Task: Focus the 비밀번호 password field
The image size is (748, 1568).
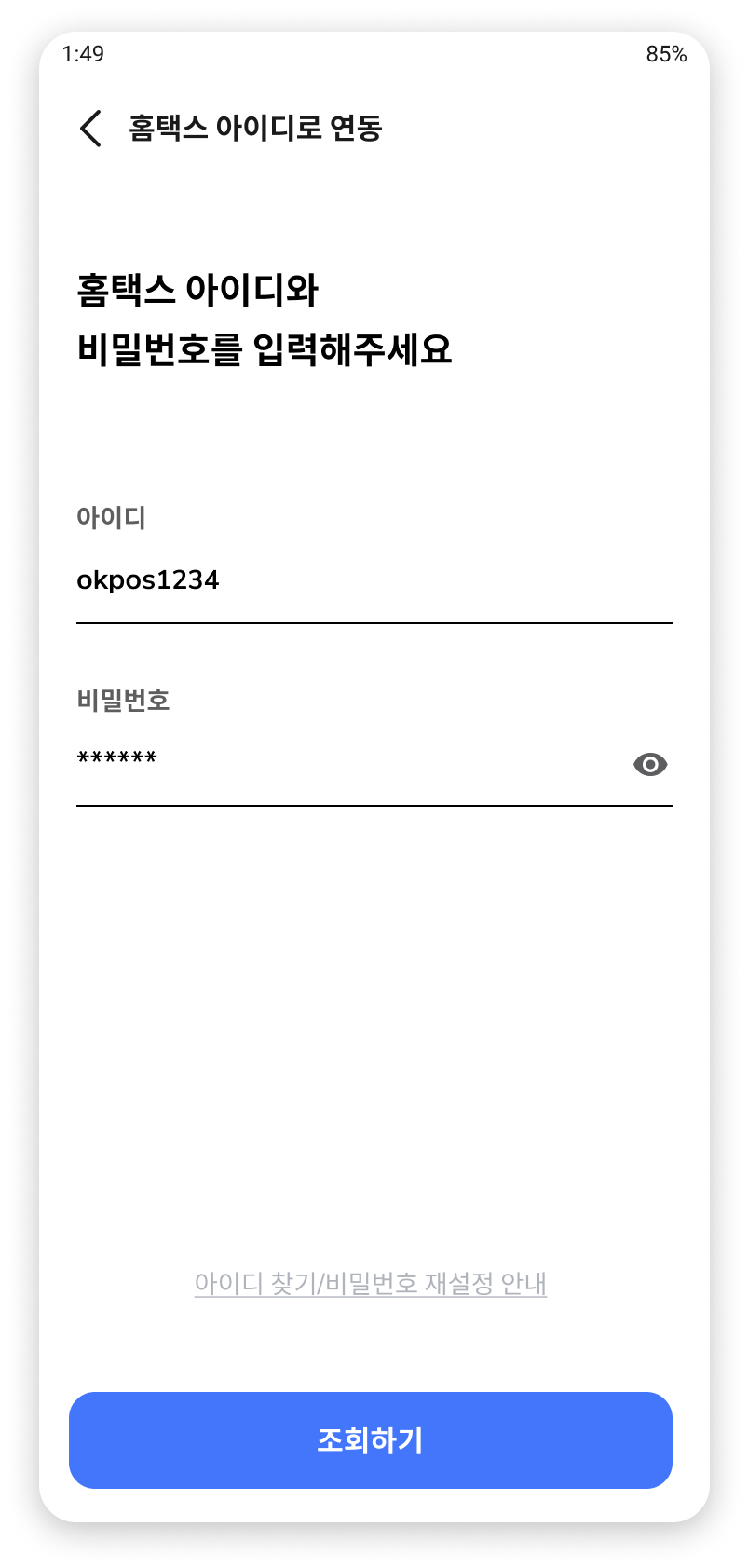Action: coord(345,763)
